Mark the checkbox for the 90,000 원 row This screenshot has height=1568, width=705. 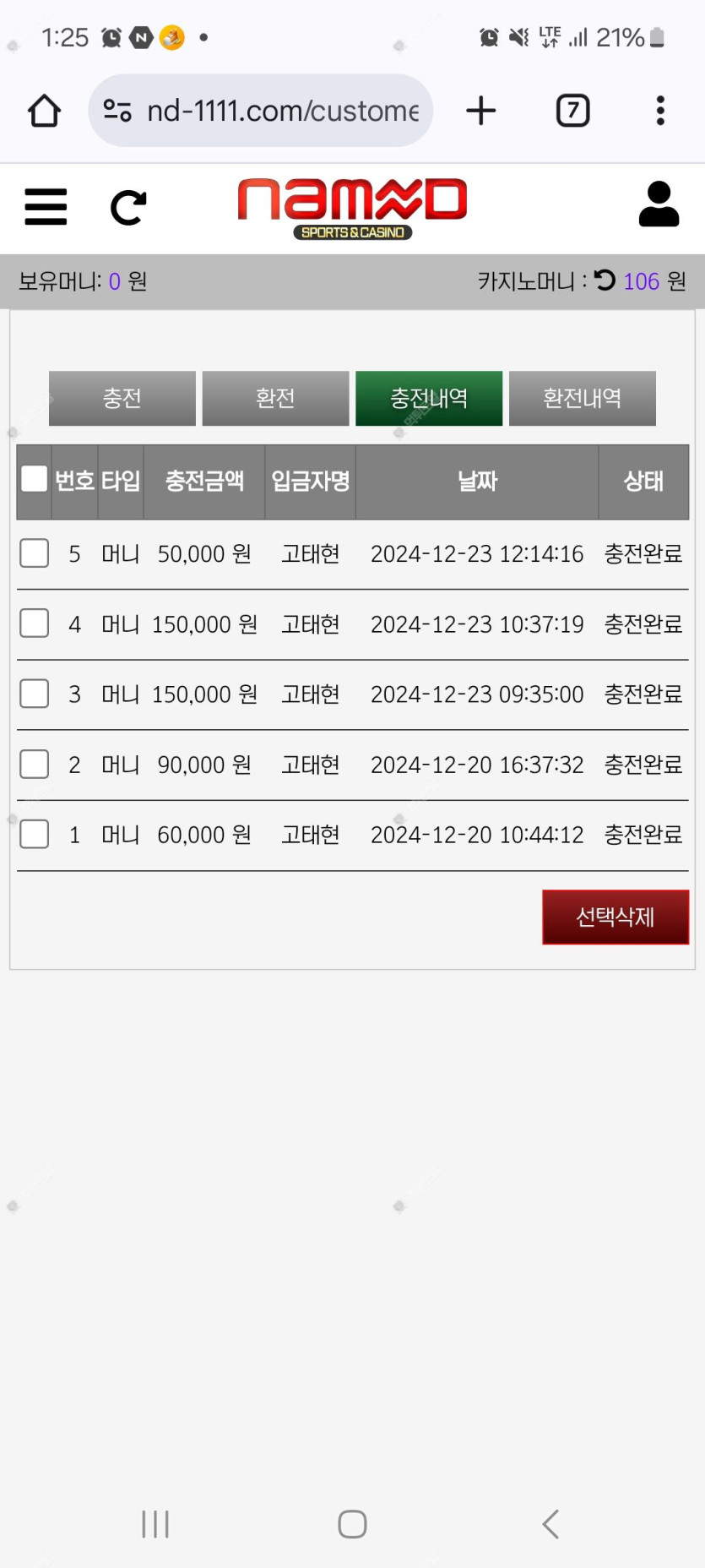[x=34, y=765]
